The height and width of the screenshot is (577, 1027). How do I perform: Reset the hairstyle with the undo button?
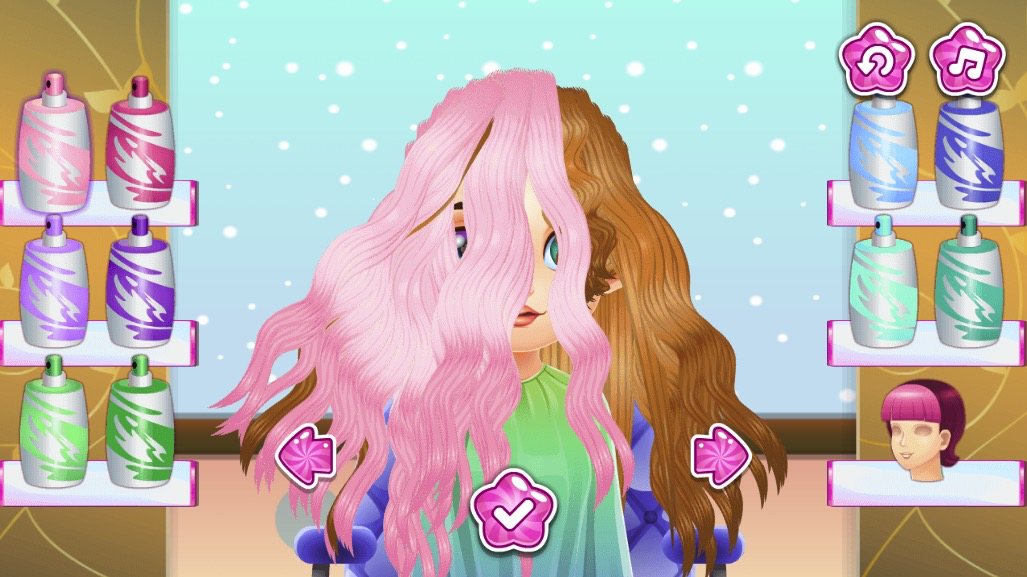click(x=877, y=60)
